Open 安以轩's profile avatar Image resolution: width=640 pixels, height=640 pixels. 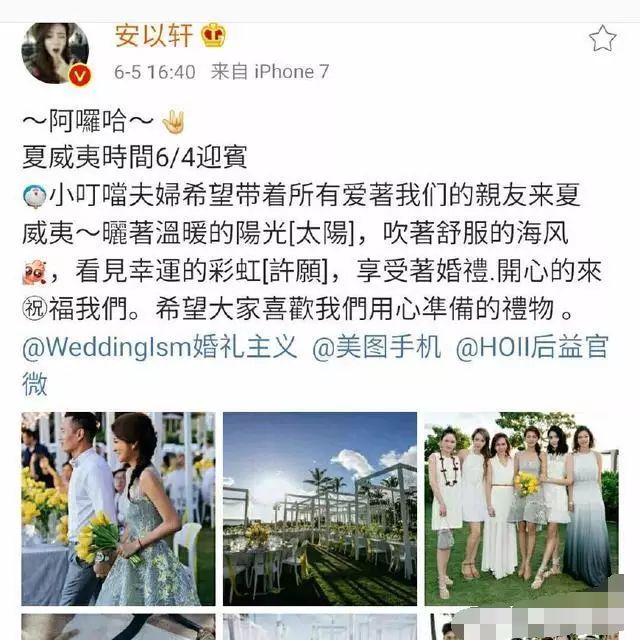(55, 51)
